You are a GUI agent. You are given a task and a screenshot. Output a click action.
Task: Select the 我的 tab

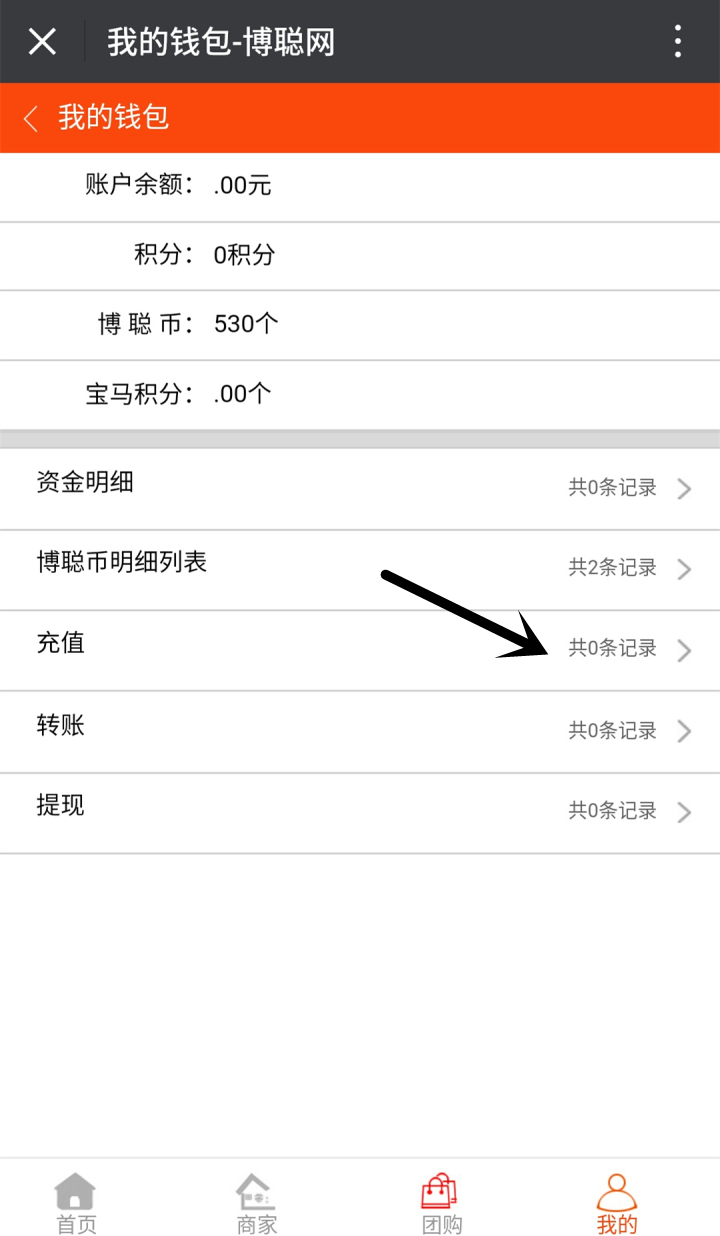pos(617,1203)
